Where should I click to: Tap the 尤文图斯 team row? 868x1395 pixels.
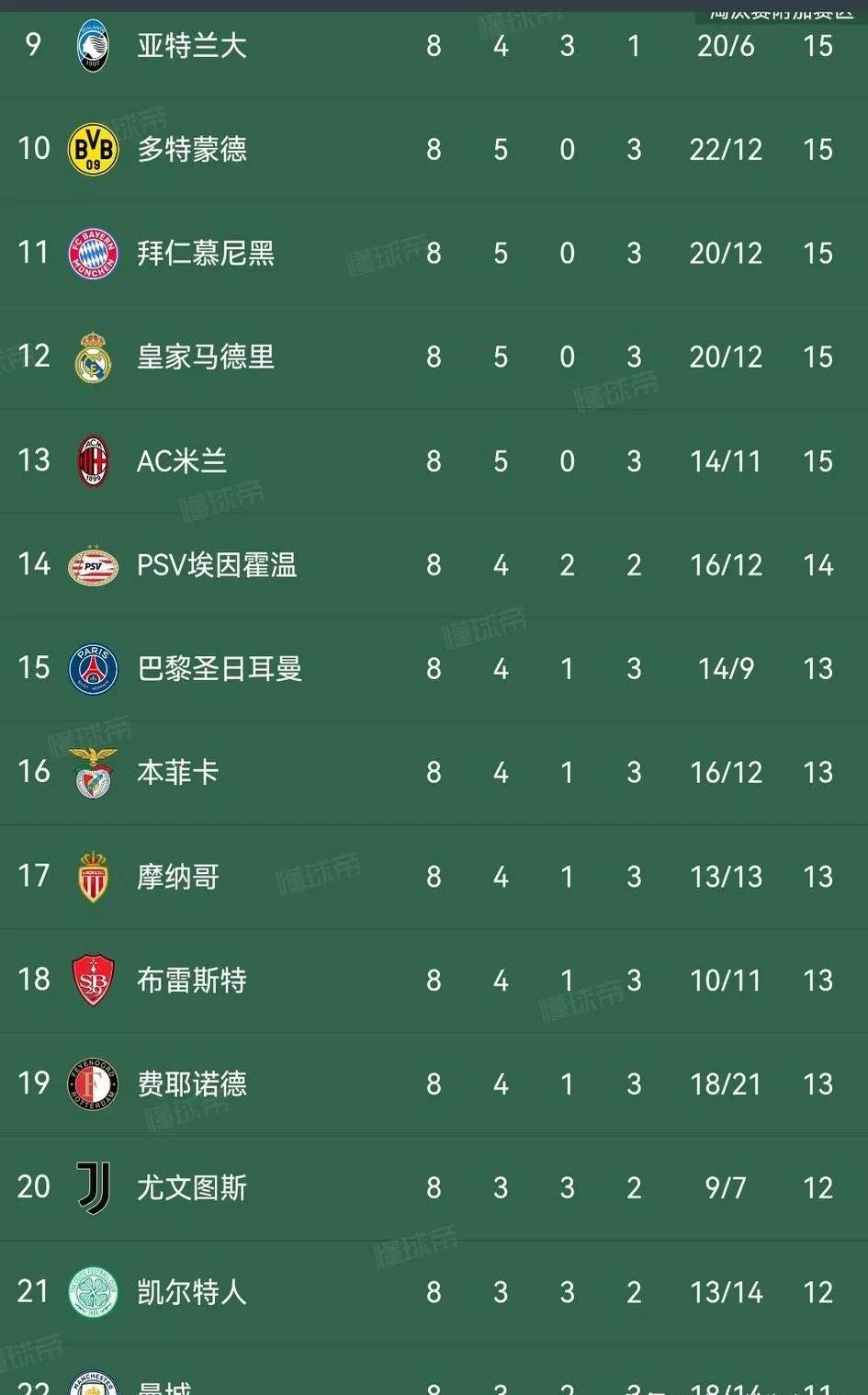(192, 1188)
